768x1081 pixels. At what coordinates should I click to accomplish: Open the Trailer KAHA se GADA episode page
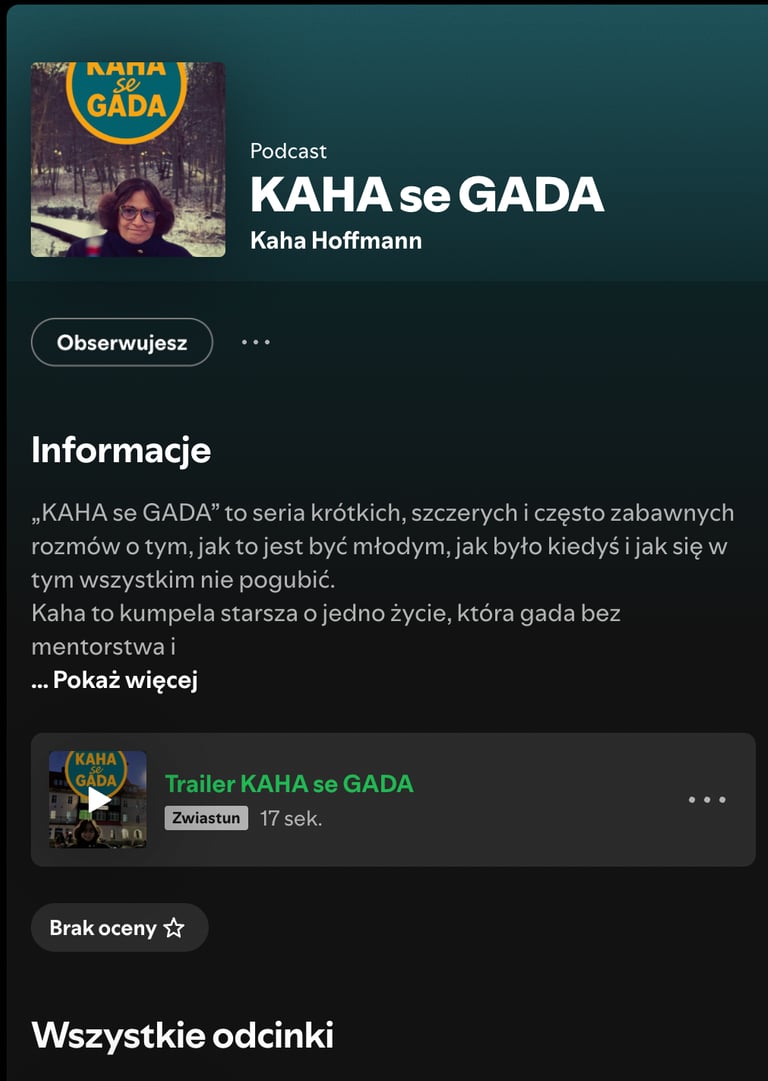click(x=289, y=783)
